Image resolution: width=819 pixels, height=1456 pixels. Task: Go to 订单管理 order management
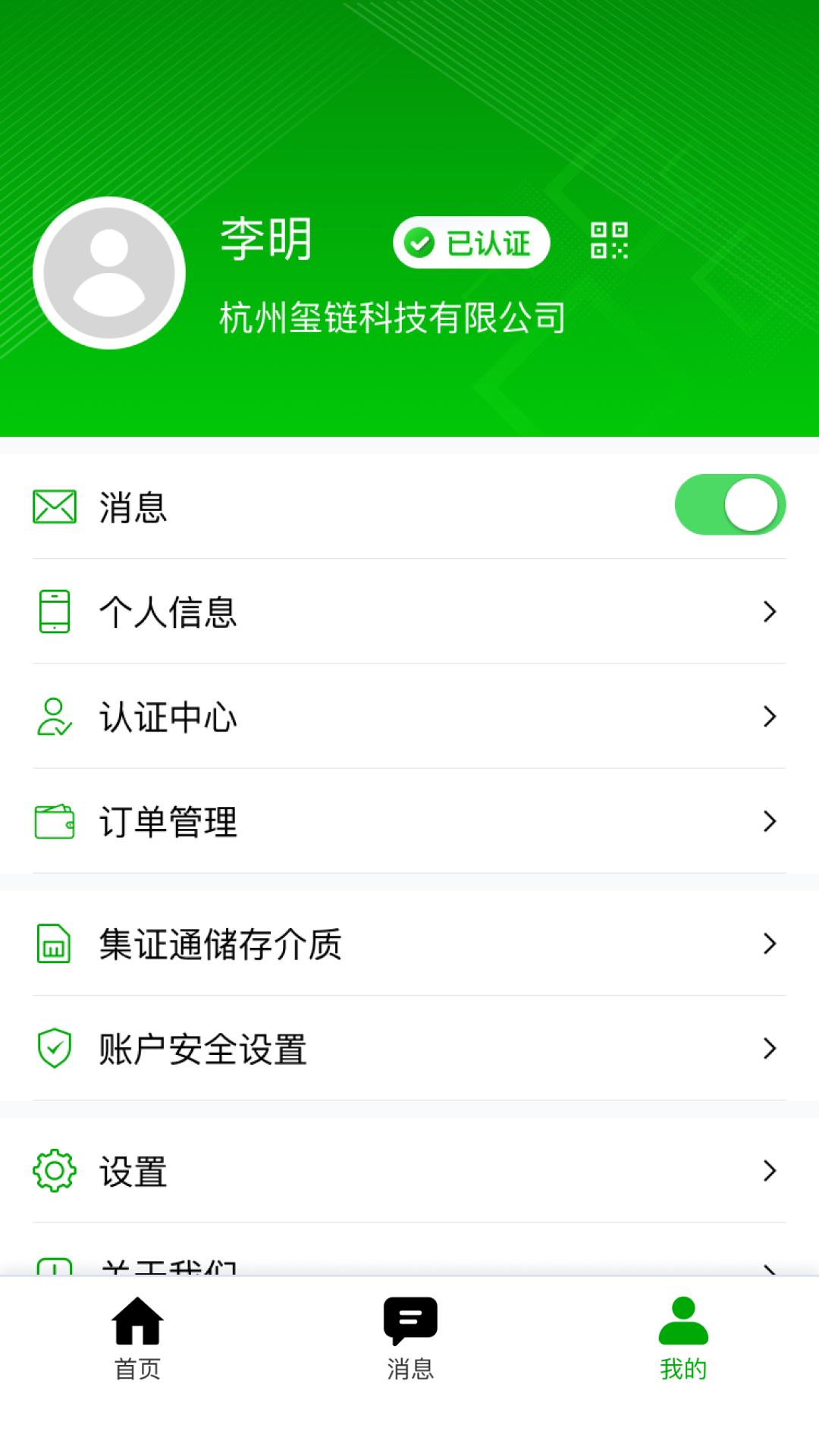click(x=409, y=821)
